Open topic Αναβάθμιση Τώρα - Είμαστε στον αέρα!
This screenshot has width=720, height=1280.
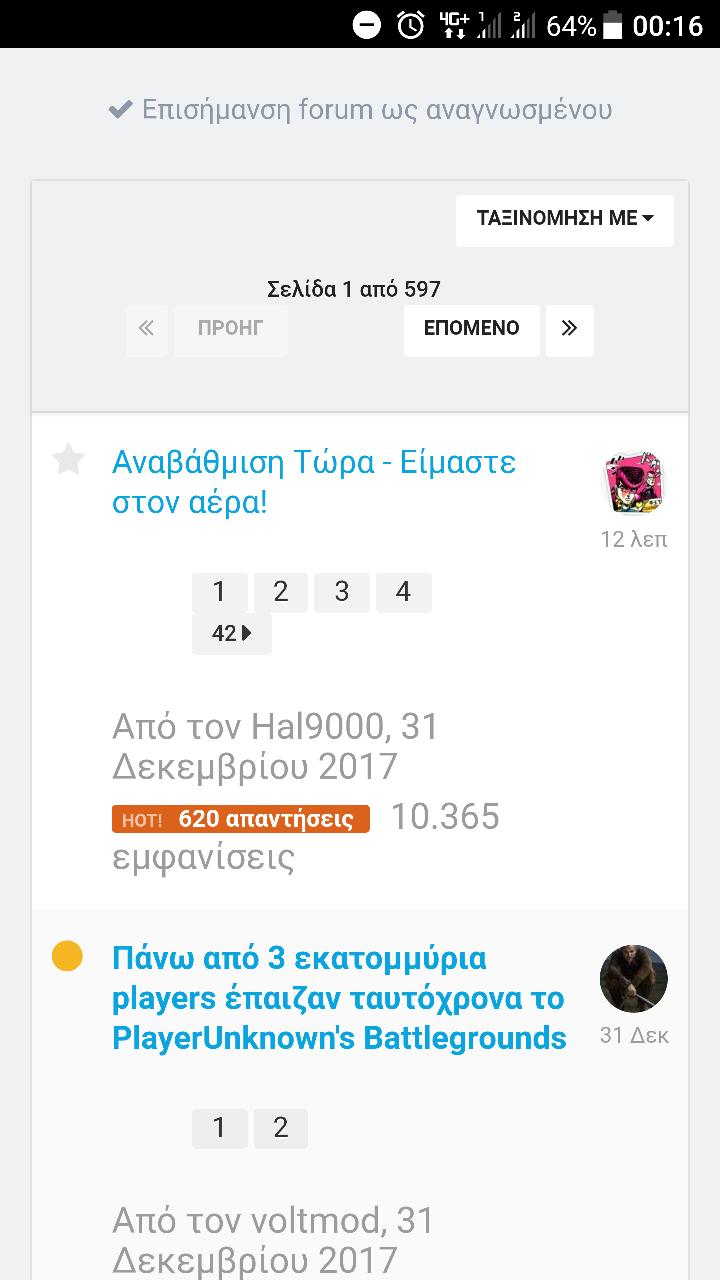pyautogui.click(x=314, y=483)
